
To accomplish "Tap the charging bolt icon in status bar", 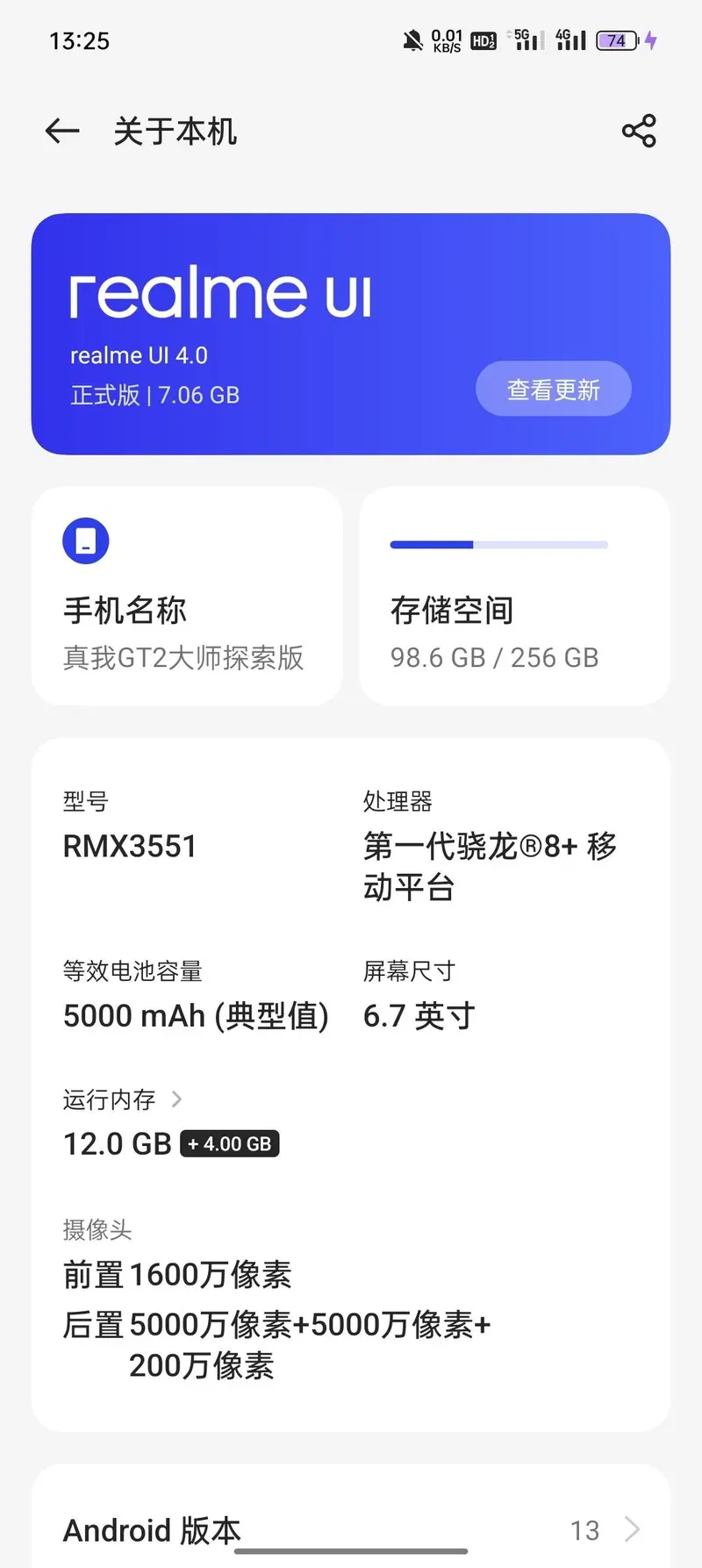I will tap(650, 39).
